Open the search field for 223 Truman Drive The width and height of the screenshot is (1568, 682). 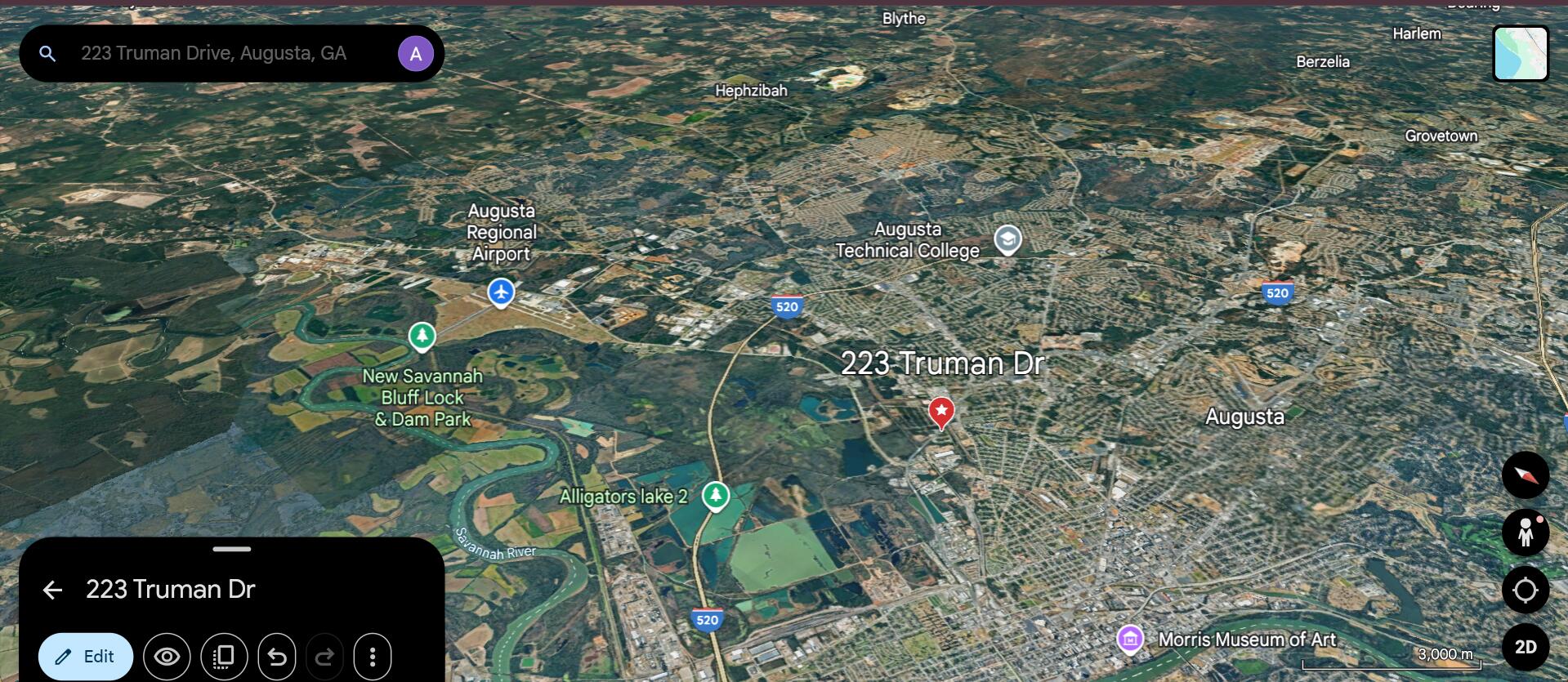[x=214, y=54]
